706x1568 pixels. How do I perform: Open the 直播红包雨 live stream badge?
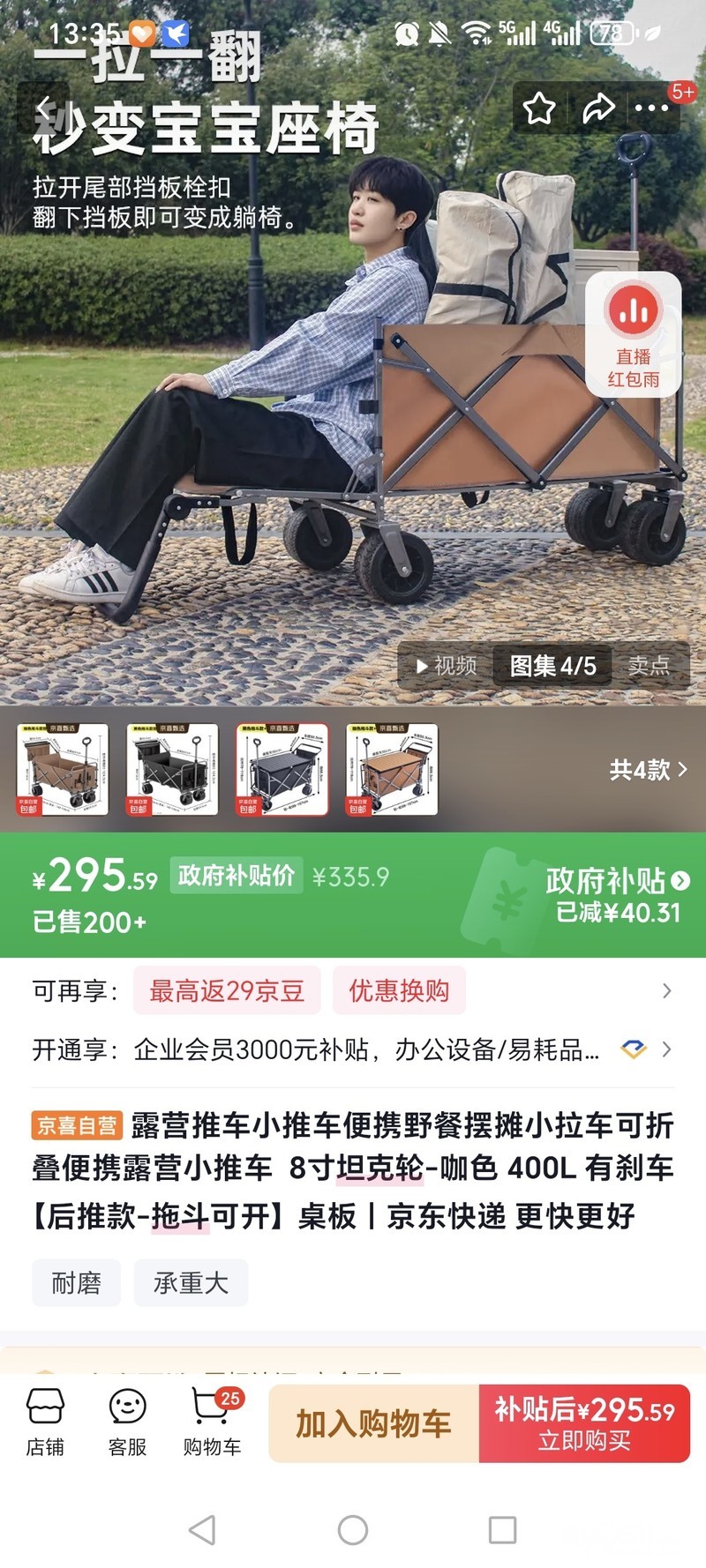coord(634,335)
